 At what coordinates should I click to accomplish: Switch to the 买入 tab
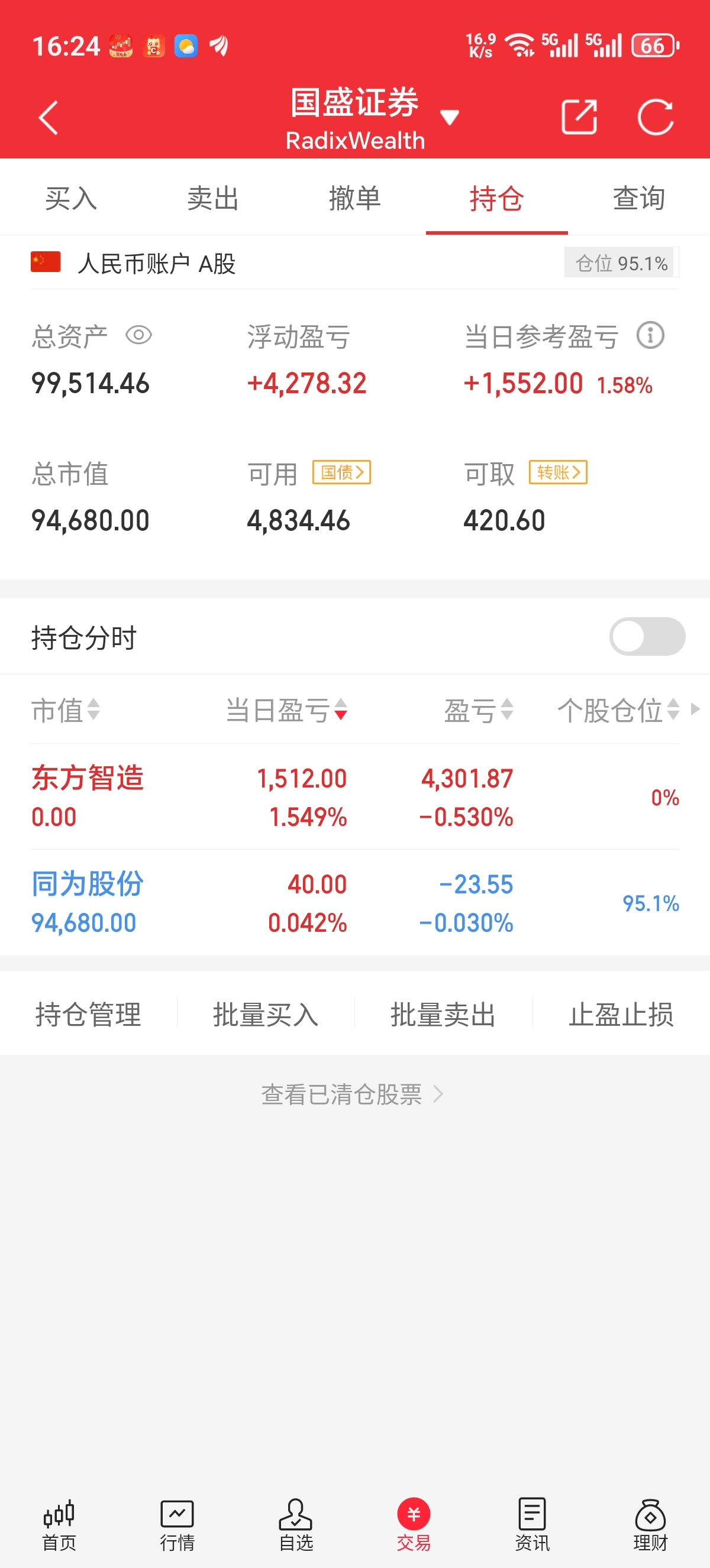pyautogui.click(x=70, y=199)
